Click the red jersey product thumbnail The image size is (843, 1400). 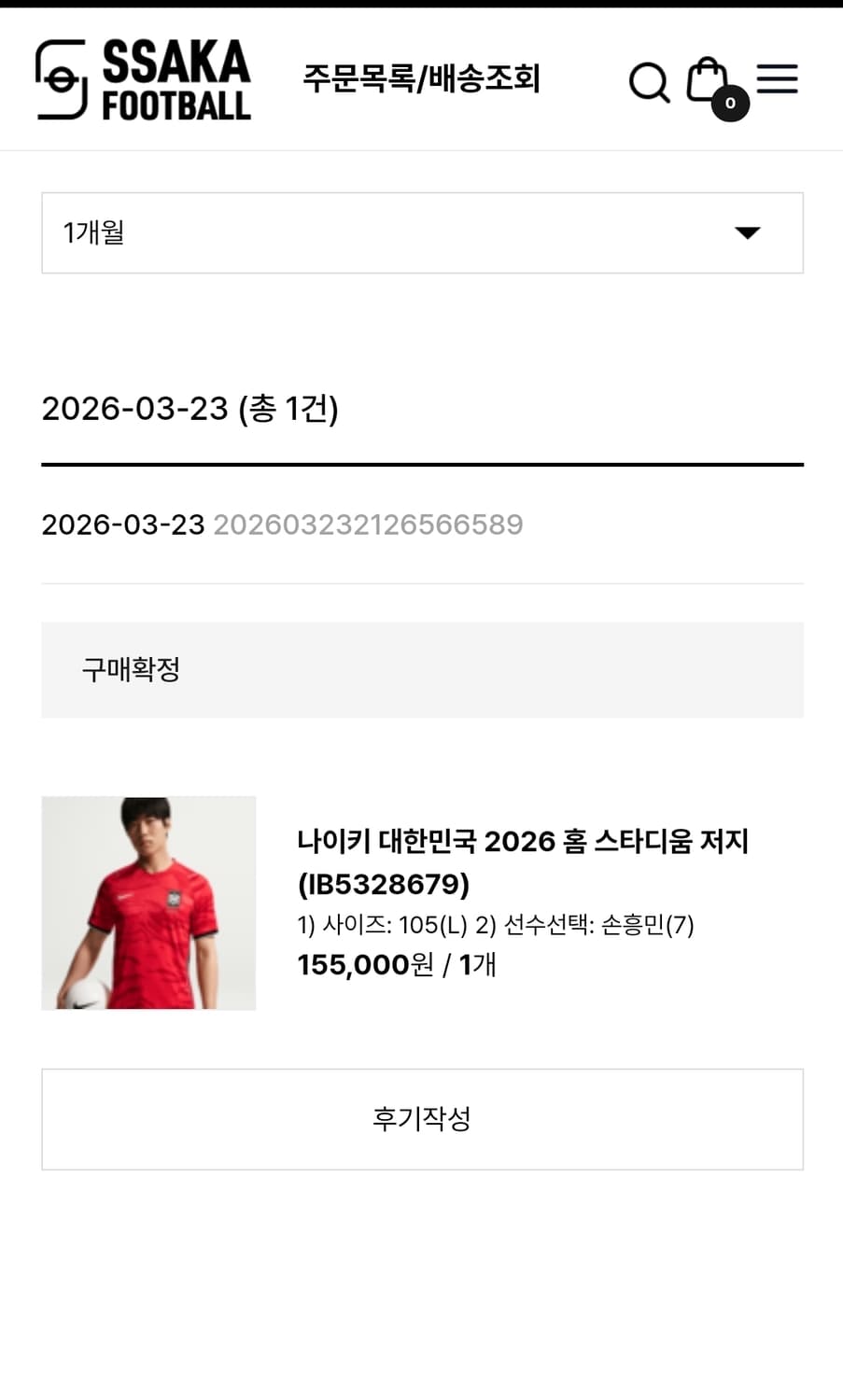[148, 903]
